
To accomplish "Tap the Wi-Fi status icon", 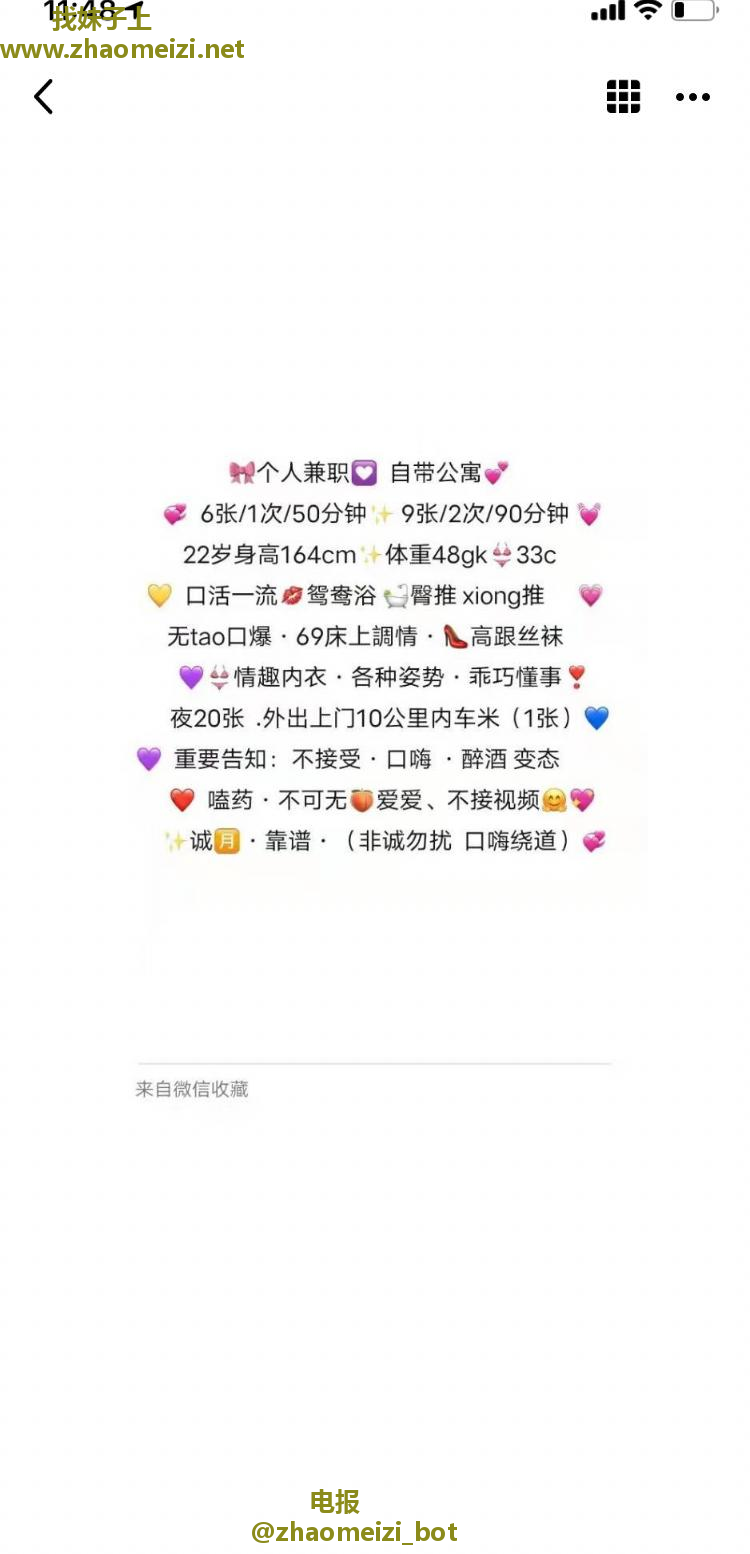I will [650, 12].
